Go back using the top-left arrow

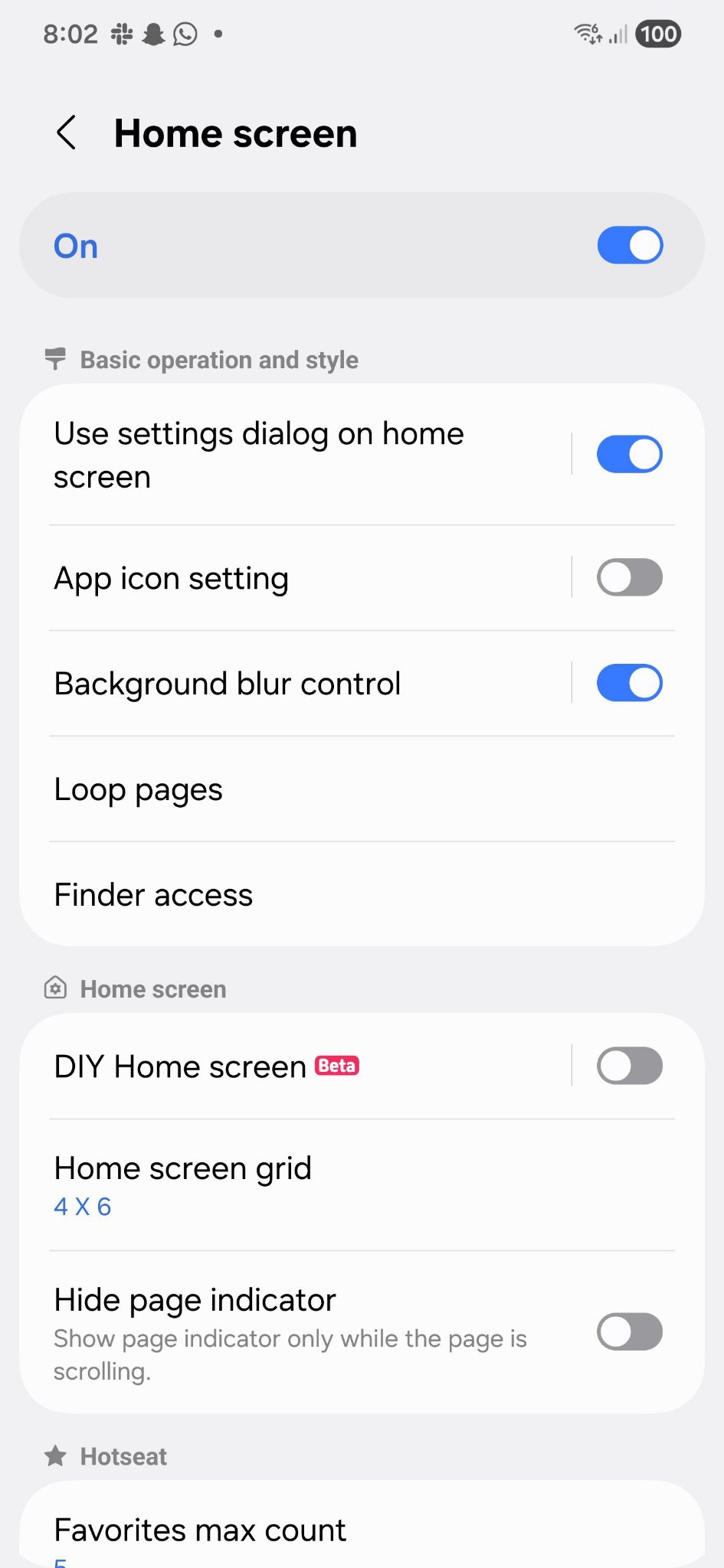[x=67, y=133]
